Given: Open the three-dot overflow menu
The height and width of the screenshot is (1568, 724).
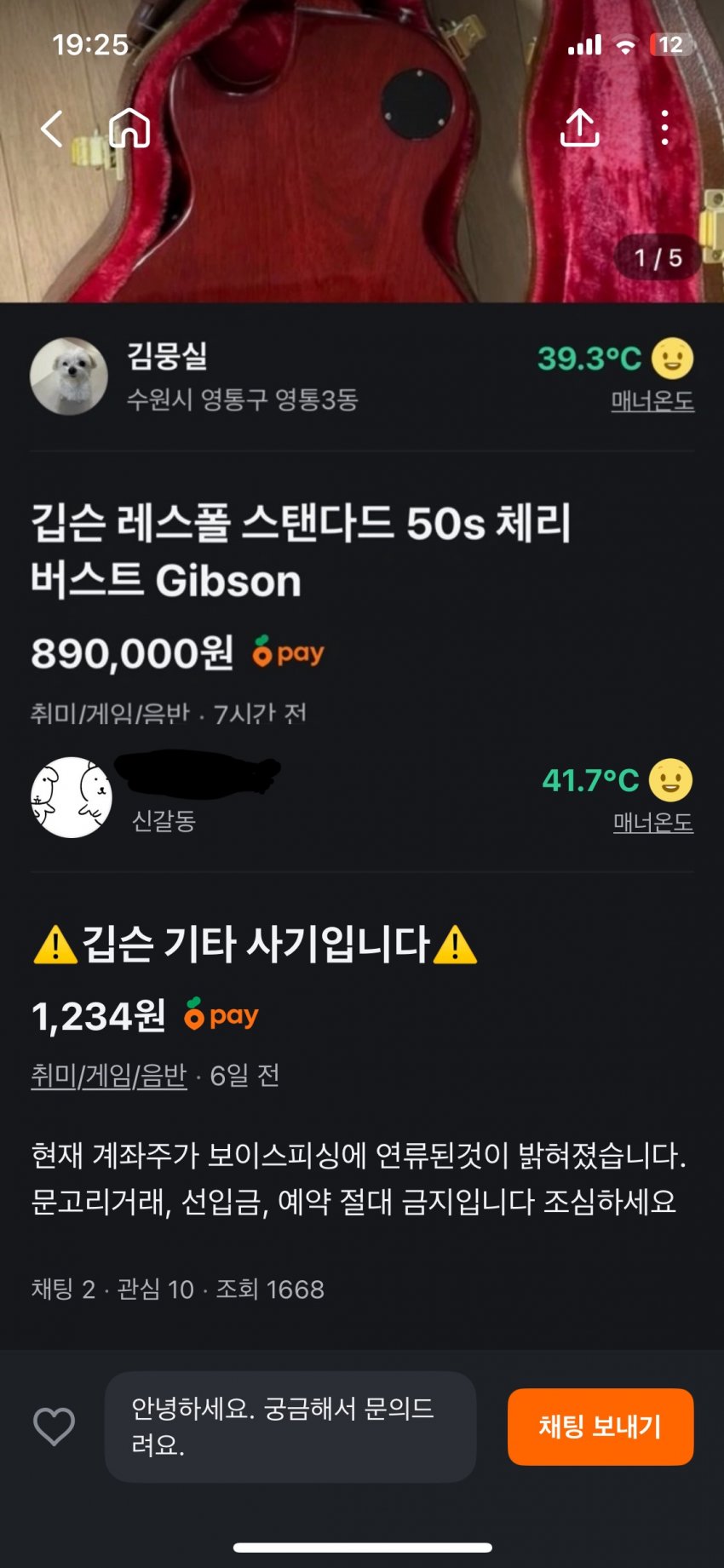Looking at the screenshot, I should [x=665, y=129].
